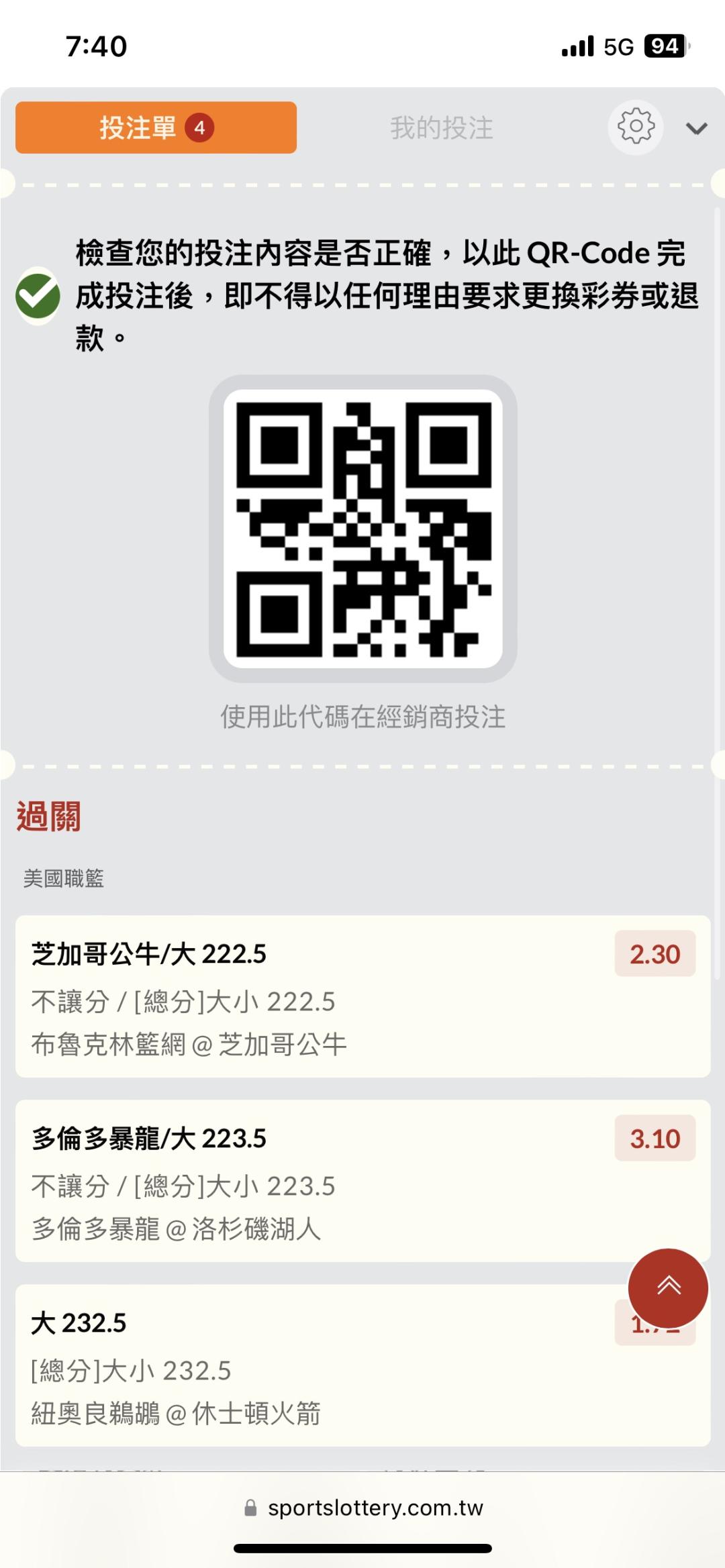The height and width of the screenshot is (1568, 725).
Task: Collapse the bet slip panel chevron
Action: pyautogui.click(x=696, y=128)
